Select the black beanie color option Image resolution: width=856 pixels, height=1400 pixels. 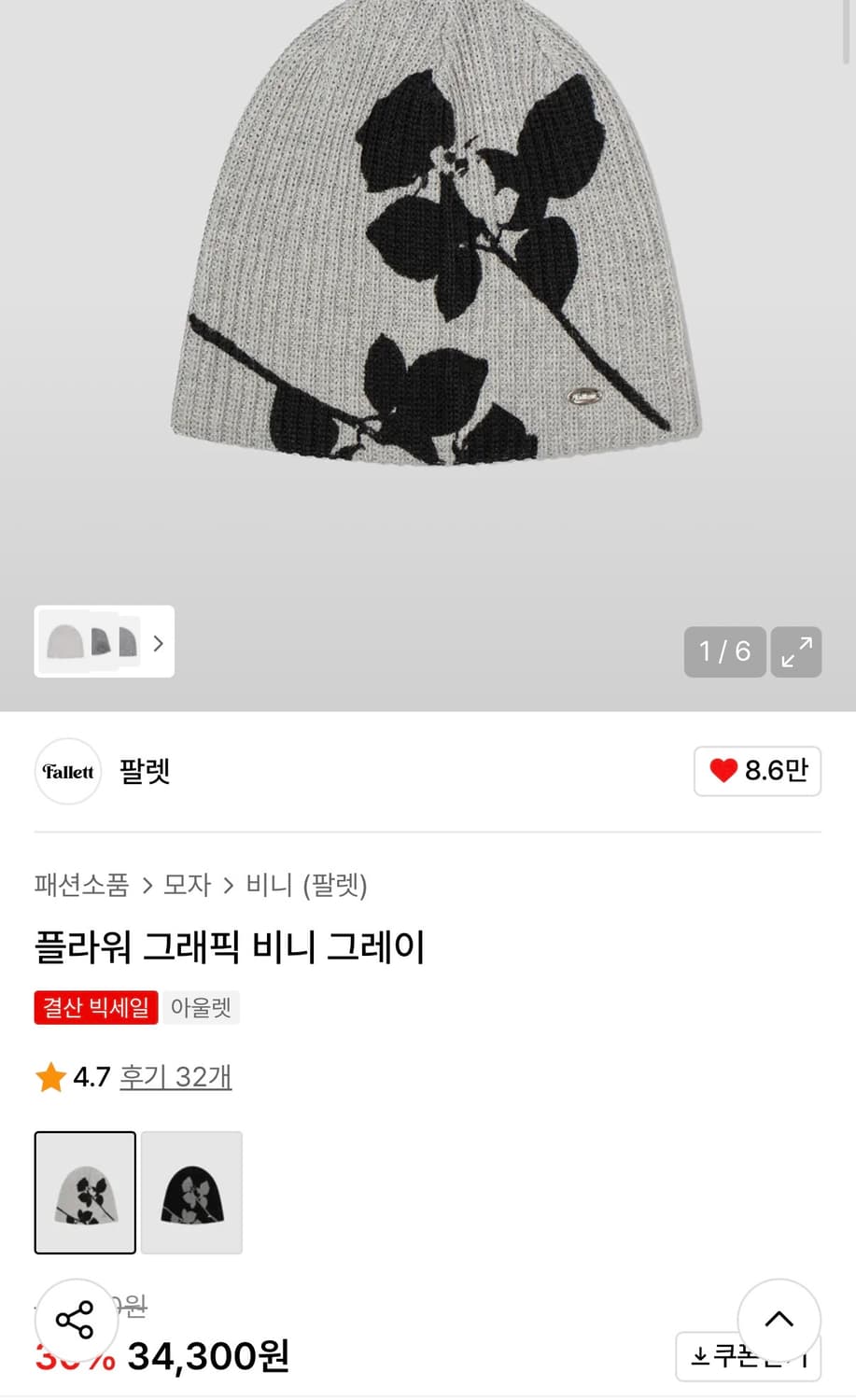pos(190,1193)
